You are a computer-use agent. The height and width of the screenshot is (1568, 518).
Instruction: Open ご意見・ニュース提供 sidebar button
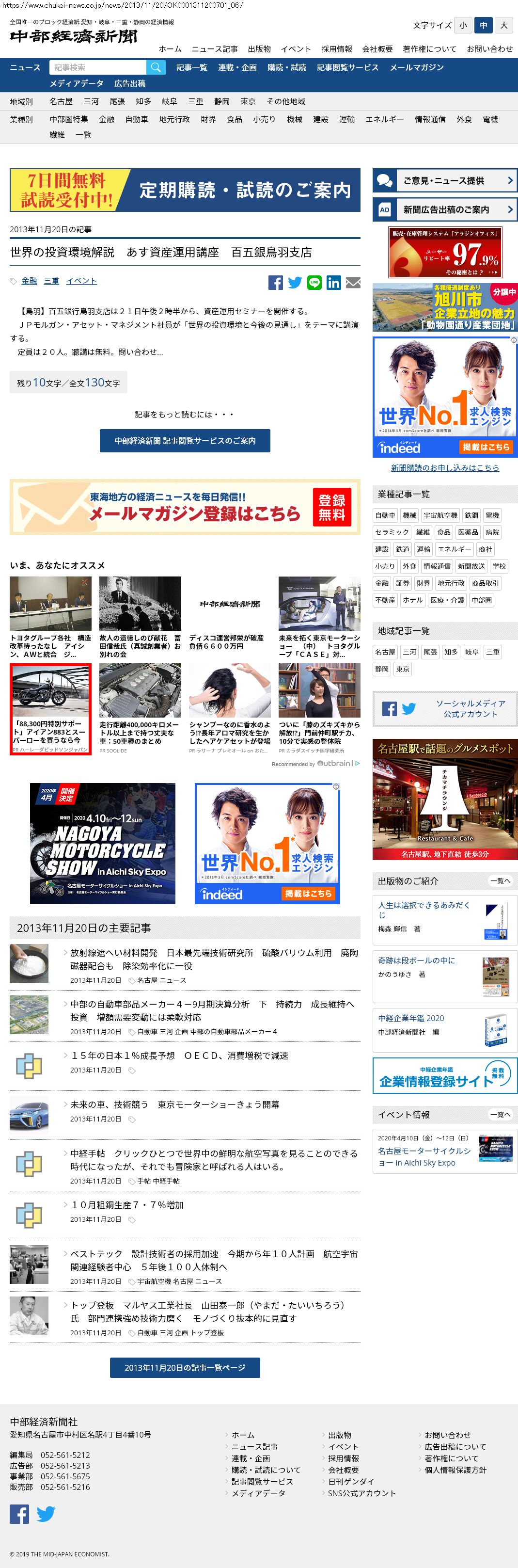444,181
